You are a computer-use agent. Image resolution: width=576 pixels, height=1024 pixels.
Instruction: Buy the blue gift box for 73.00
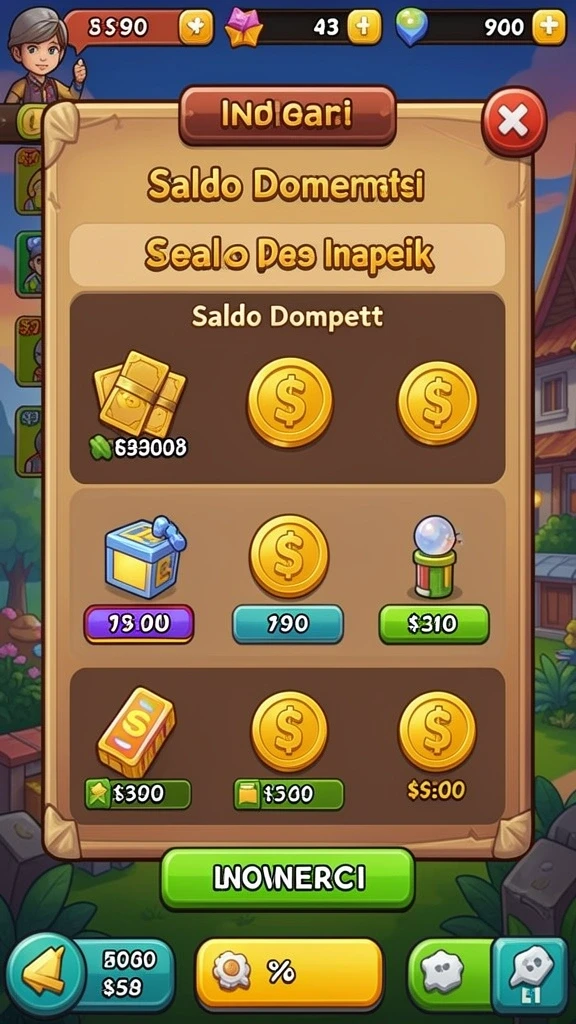(139, 624)
